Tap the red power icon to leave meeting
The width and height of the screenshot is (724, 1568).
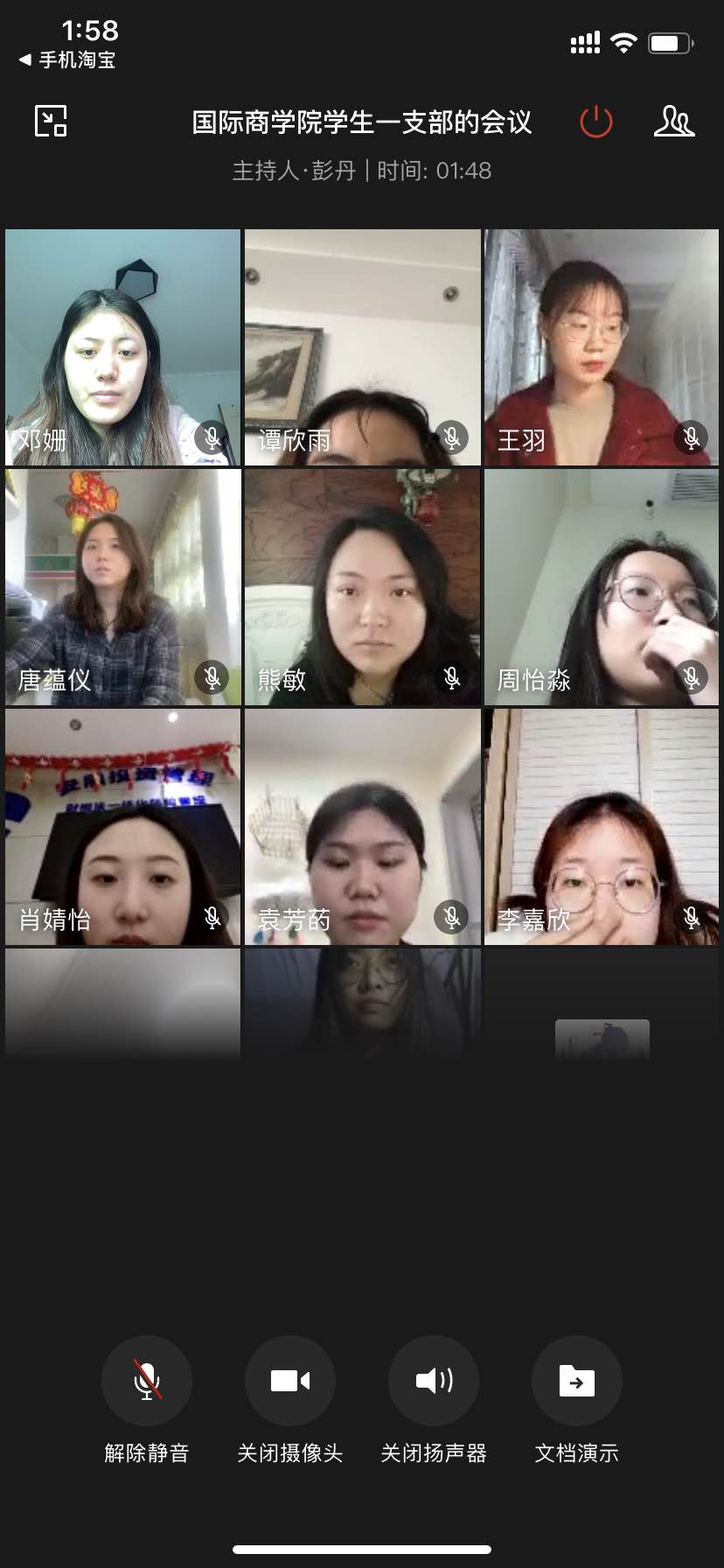[x=595, y=122]
